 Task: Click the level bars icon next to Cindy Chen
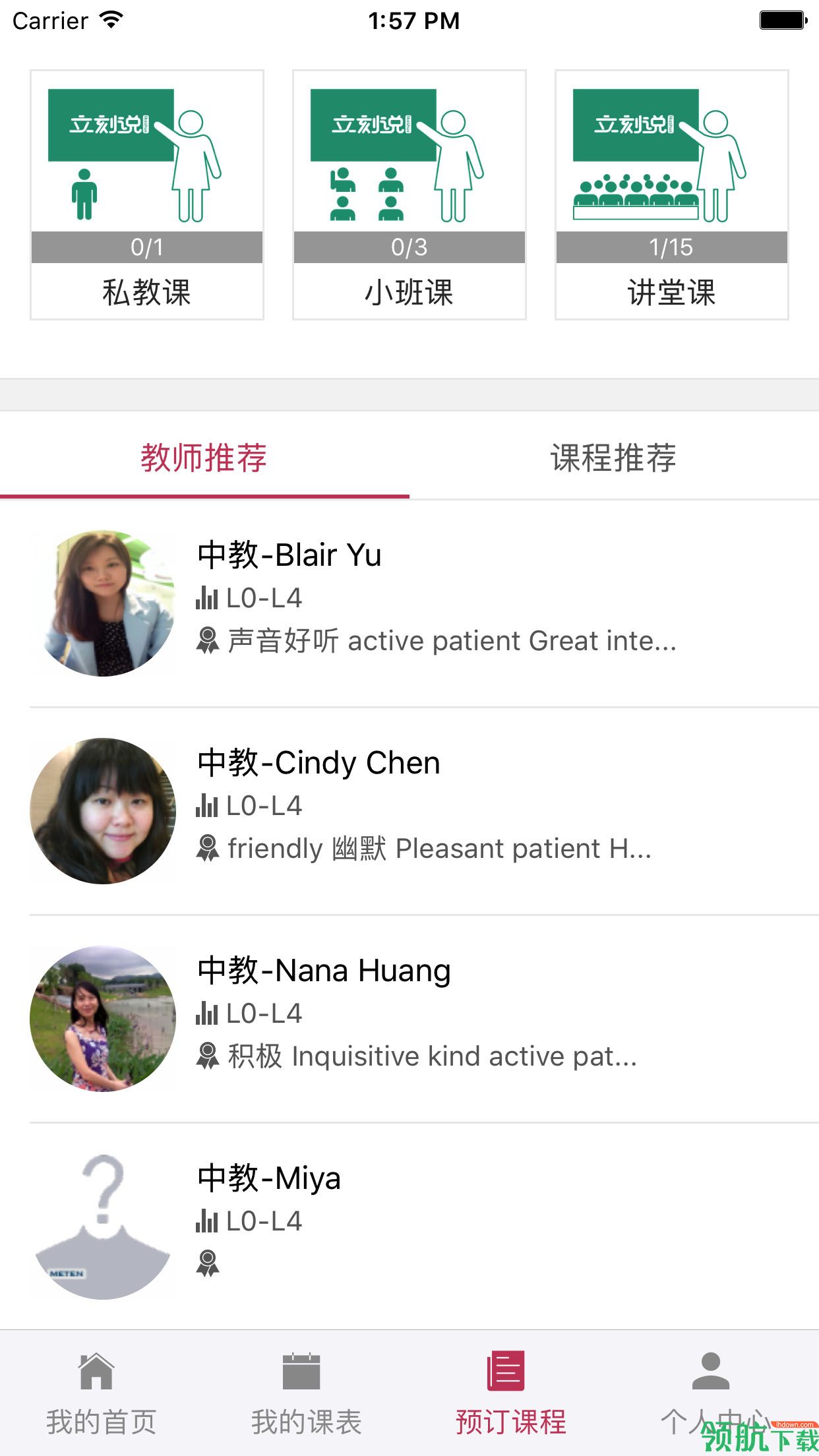point(208,805)
